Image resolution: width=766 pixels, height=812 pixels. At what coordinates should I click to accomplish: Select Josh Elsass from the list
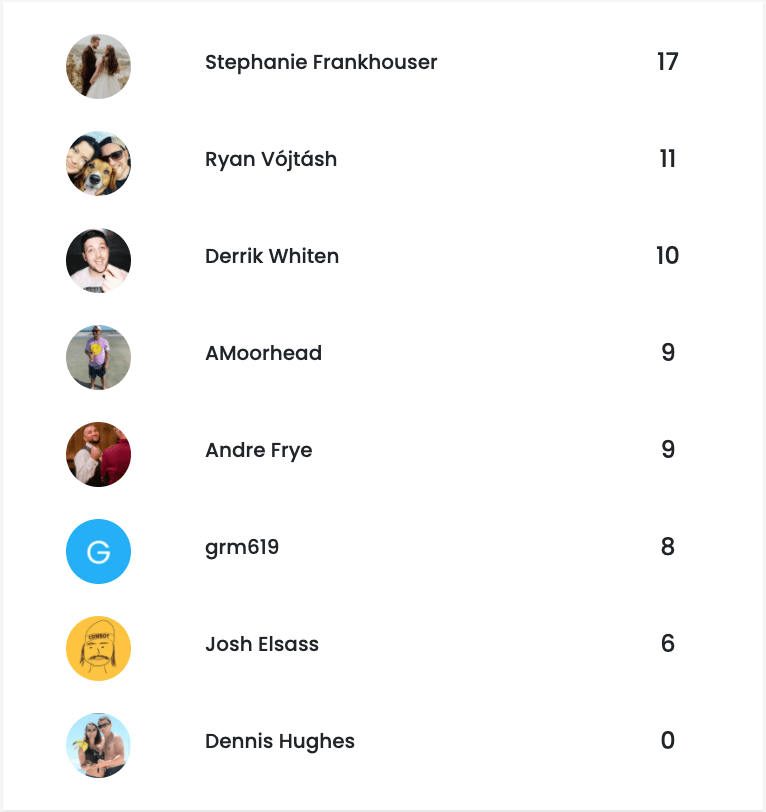pos(262,645)
